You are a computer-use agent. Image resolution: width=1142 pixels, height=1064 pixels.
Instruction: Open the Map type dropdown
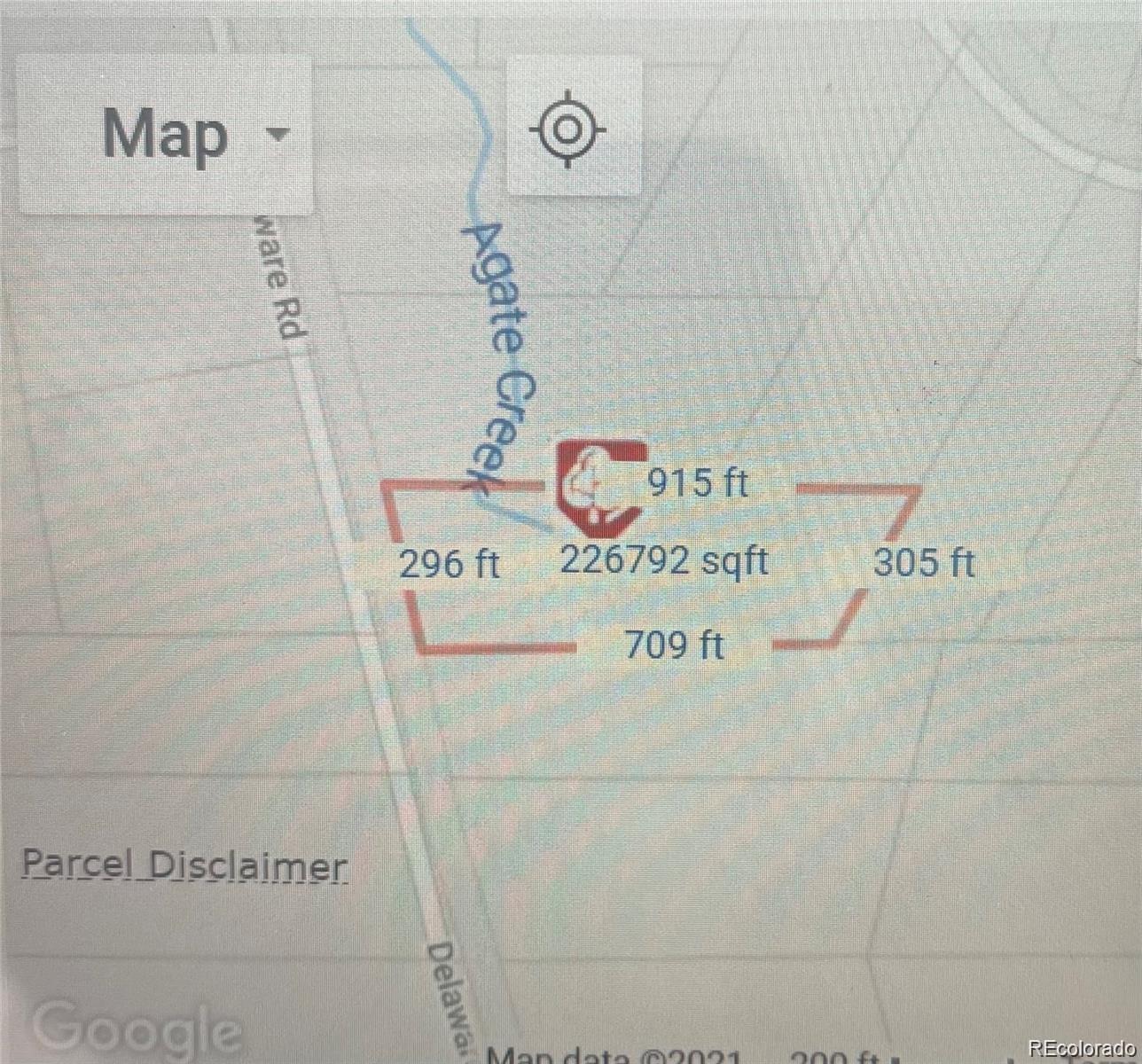[x=167, y=136]
